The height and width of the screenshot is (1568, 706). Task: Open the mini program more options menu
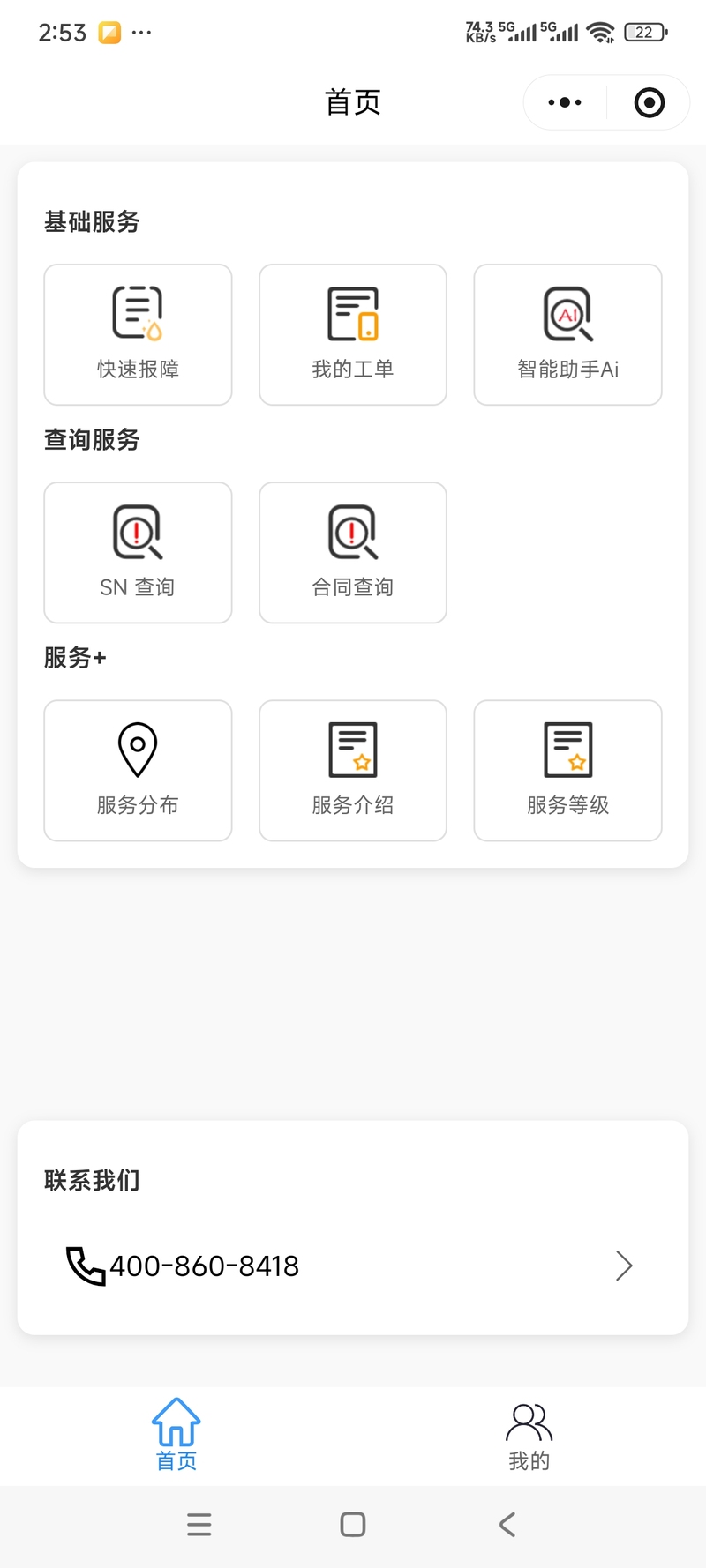click(565, 103)
